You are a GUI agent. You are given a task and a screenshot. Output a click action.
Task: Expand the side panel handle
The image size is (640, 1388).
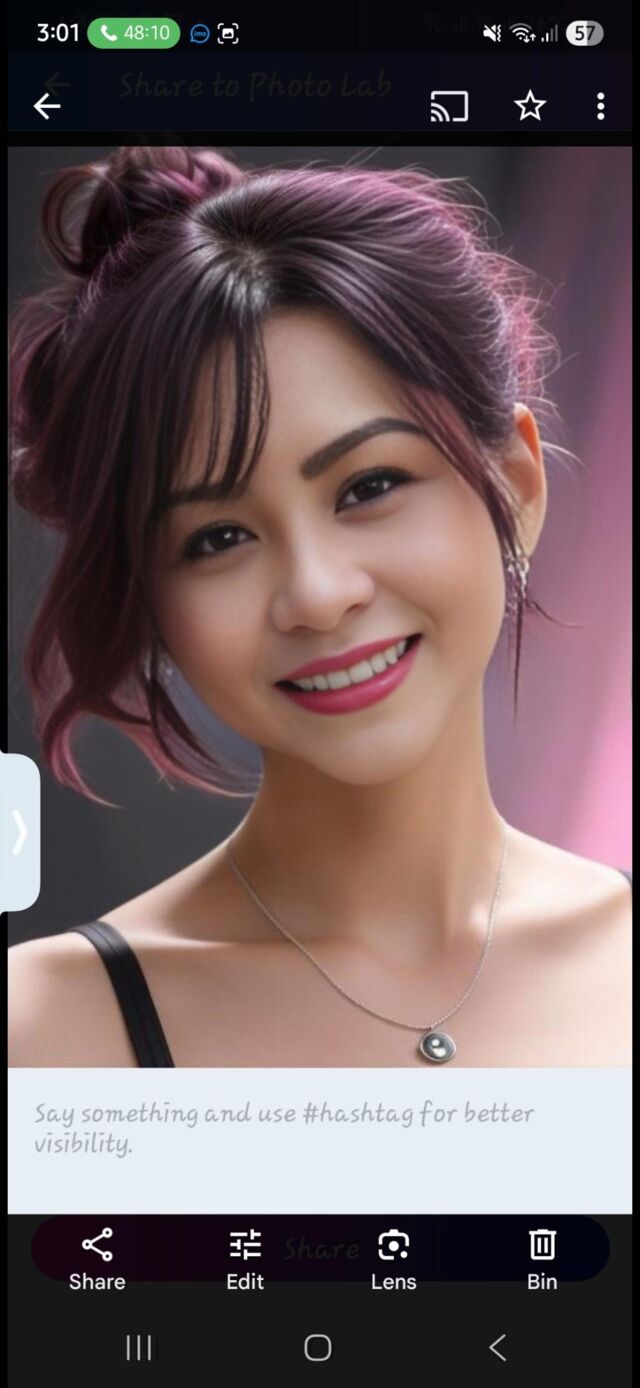[x=19, y=832]
